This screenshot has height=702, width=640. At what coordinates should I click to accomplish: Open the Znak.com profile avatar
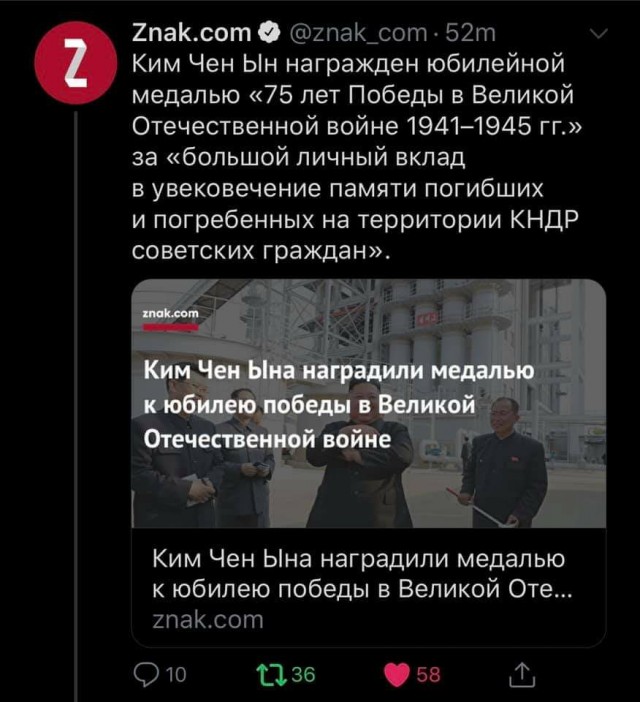tap(76, 65)
